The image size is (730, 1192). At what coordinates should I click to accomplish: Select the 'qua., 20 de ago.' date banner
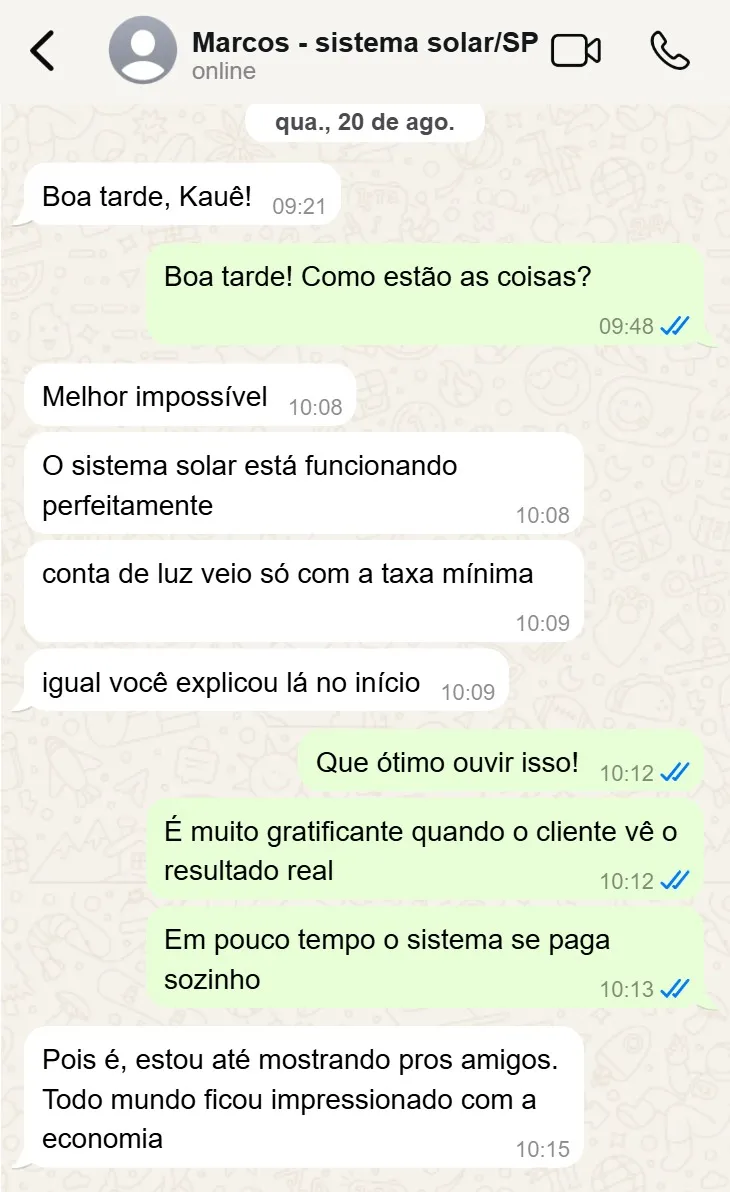(x=365, y=121)
